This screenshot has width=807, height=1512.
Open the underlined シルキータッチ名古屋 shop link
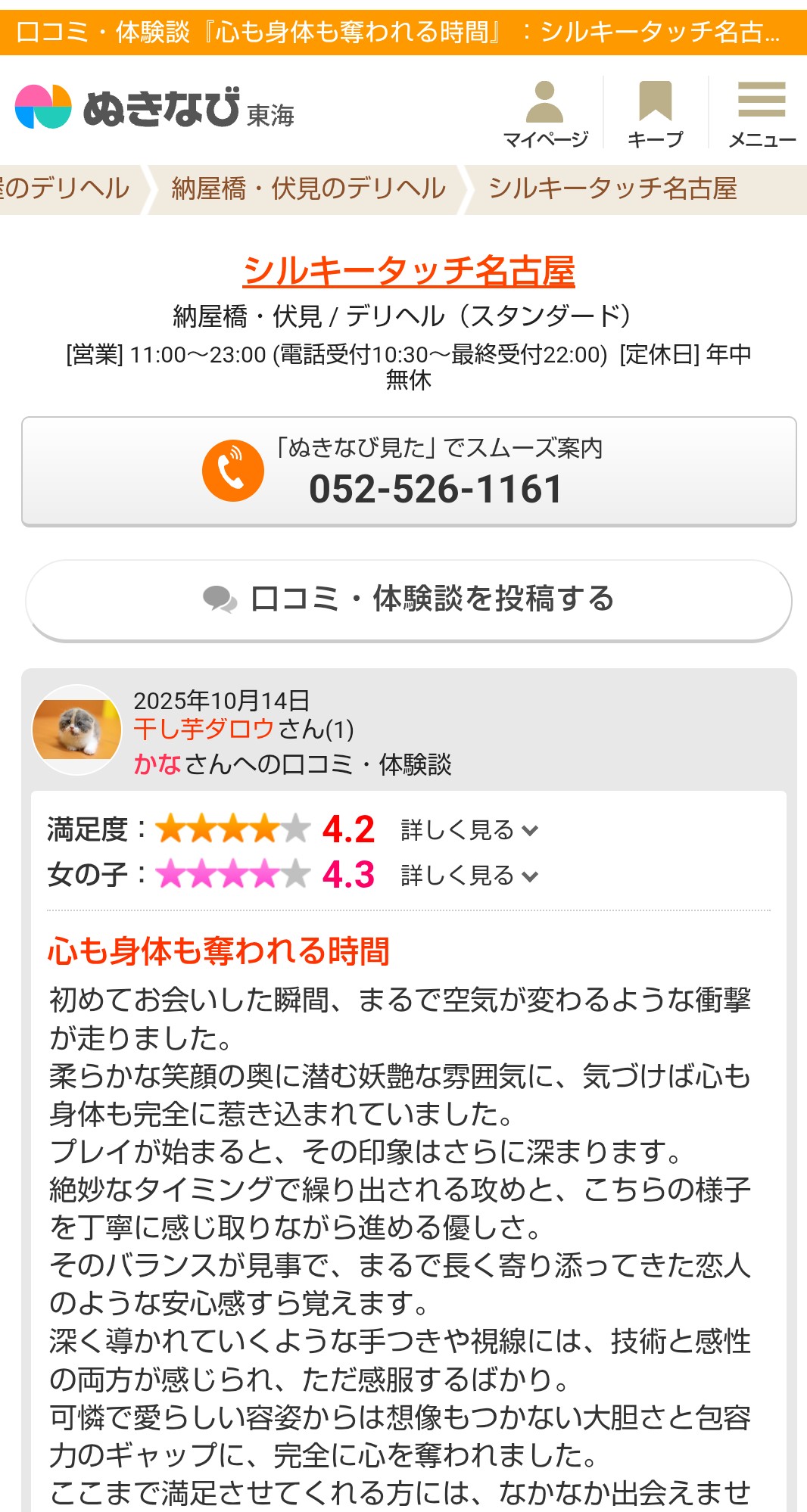408,271
